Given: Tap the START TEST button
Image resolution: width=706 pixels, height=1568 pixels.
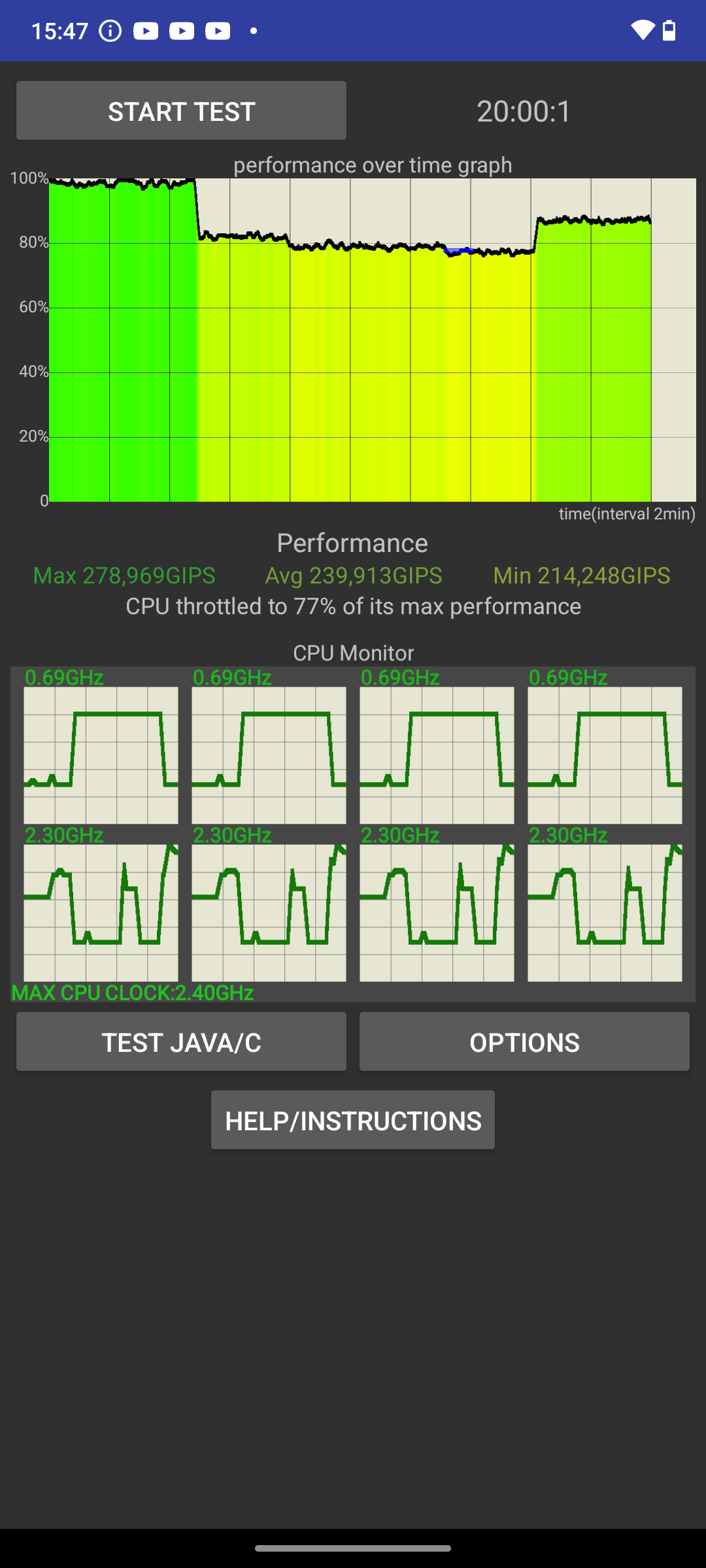Looking at the screenshot, I should pyautogui.click(x=181, y=110).
